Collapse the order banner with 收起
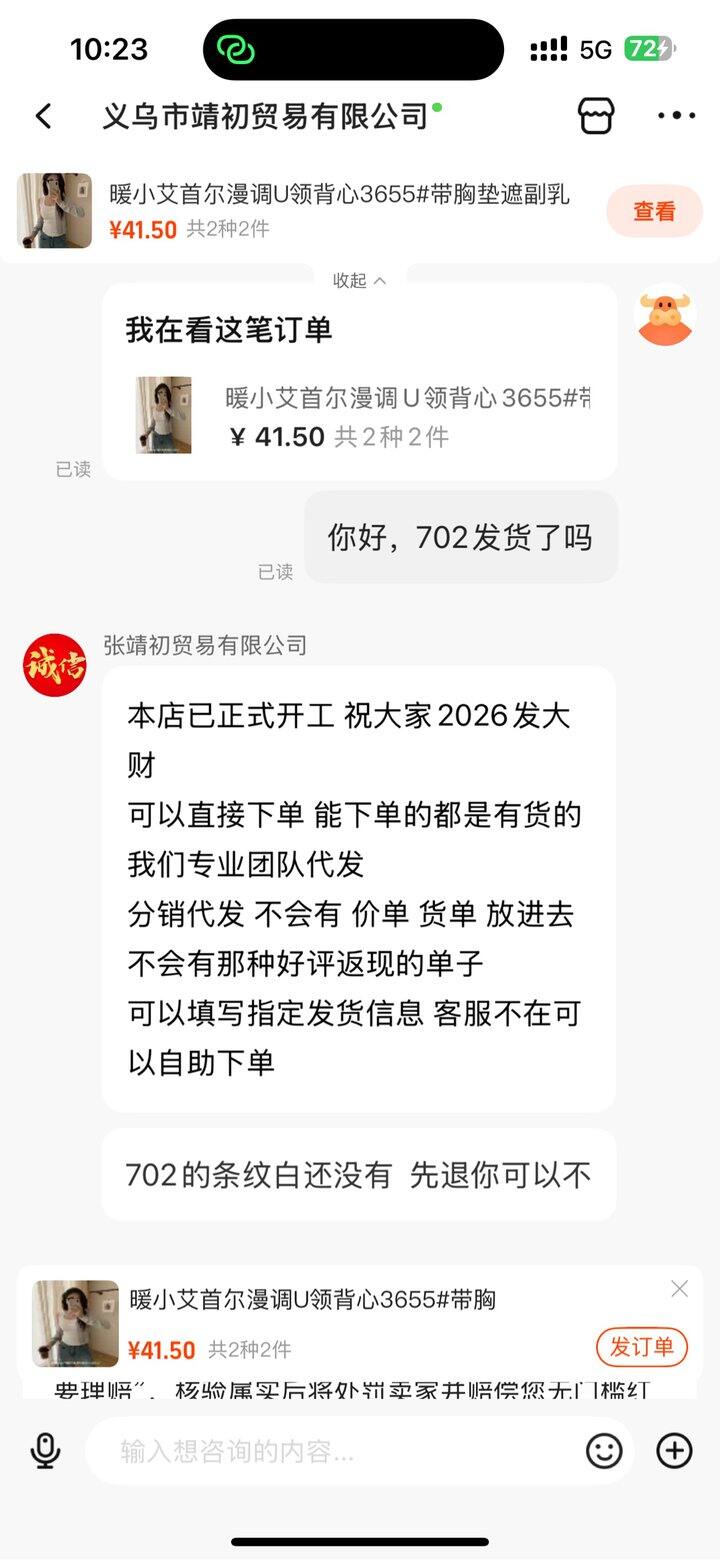This screenshot has width=720, height=1560. 359,281
